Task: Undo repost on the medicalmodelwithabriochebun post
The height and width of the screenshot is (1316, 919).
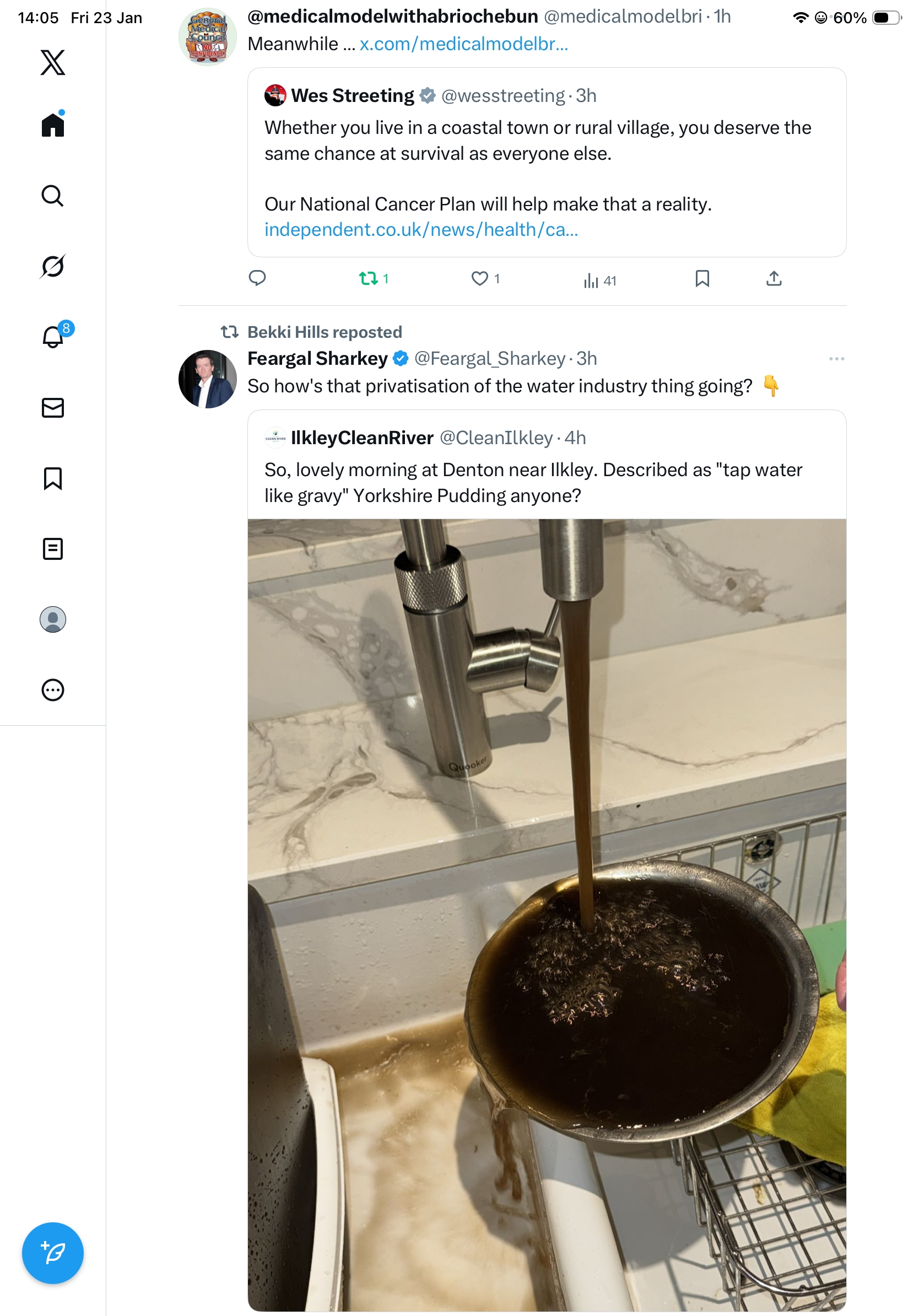Action: pos(369,278)
